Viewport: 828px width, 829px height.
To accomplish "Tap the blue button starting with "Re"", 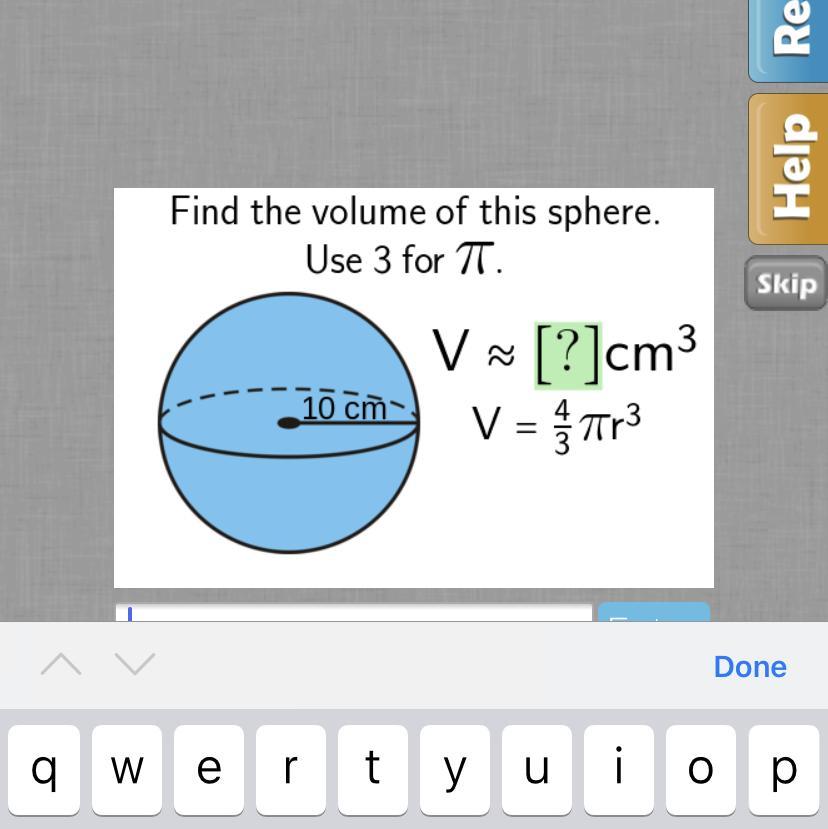I will [790, 38].
